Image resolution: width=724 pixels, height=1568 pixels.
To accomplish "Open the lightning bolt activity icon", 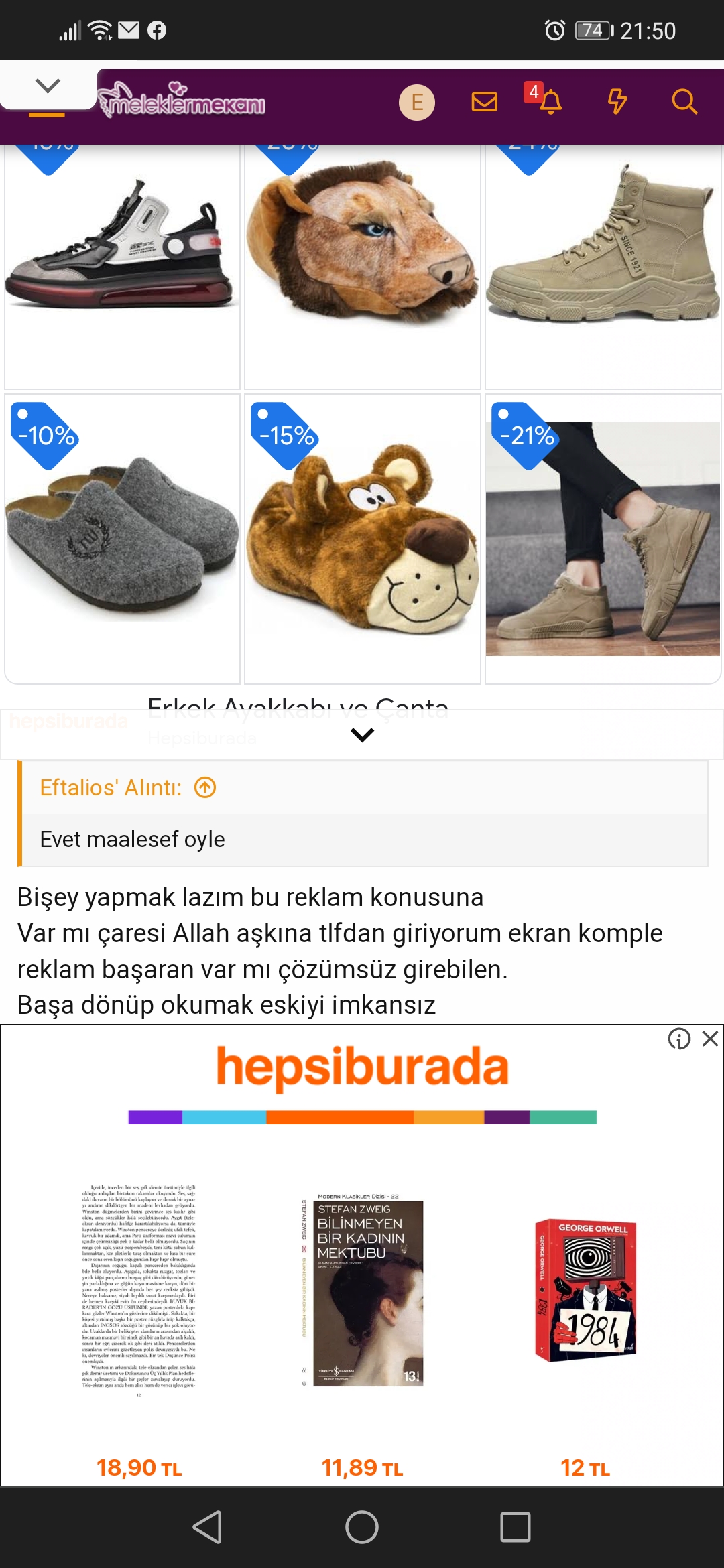I will click(x=617, y=102).
